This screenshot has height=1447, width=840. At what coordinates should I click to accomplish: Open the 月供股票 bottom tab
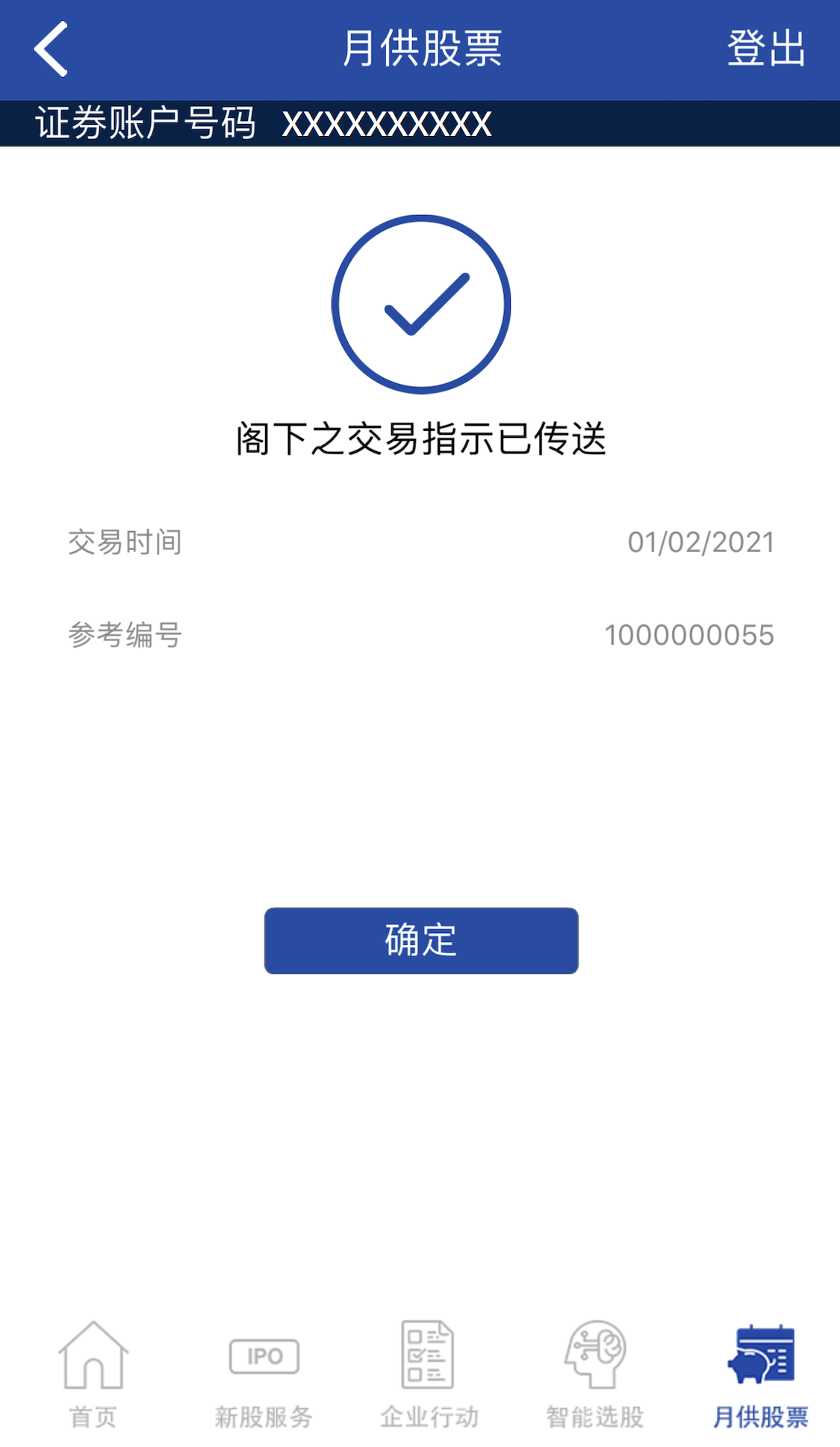click(x=761, y=1375)
